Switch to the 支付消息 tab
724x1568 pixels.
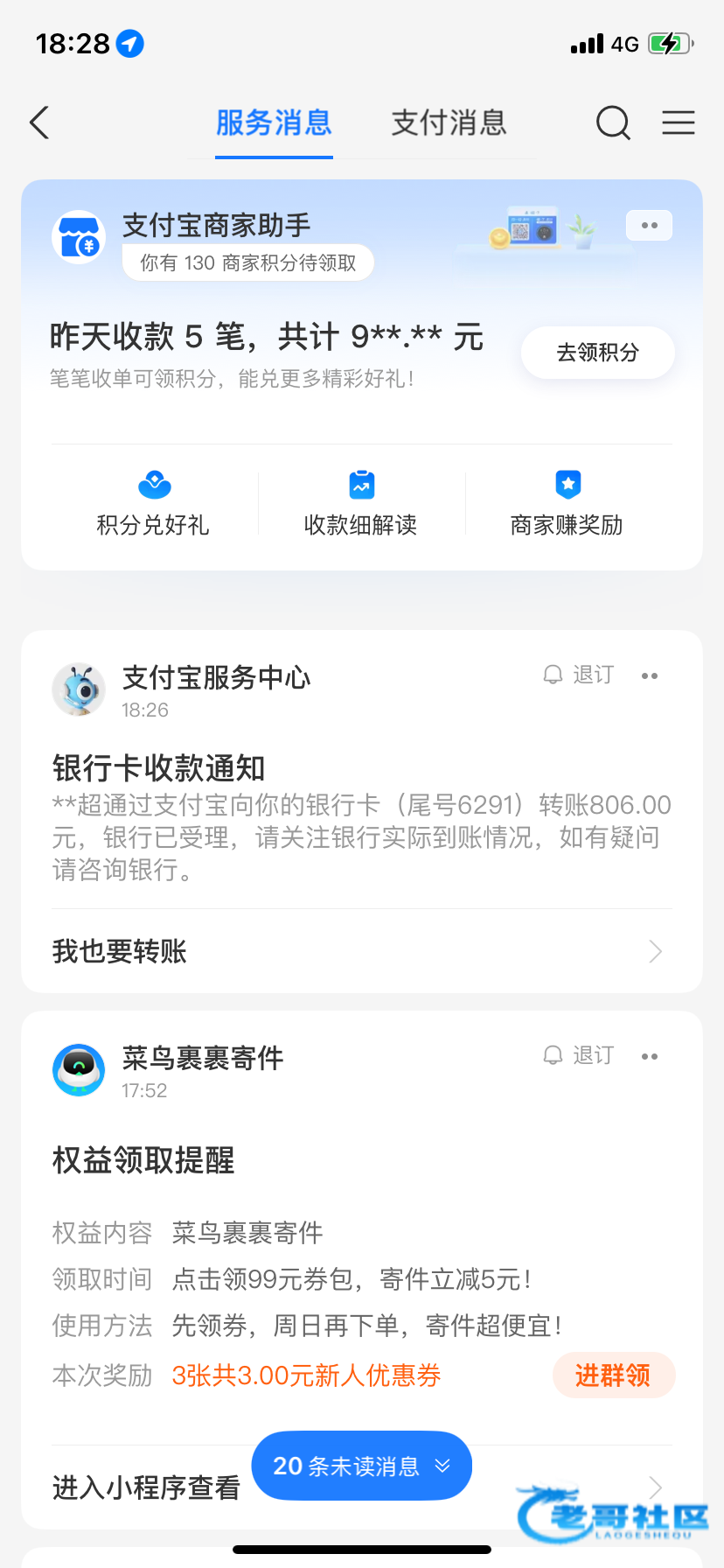[x=449, y=123]
